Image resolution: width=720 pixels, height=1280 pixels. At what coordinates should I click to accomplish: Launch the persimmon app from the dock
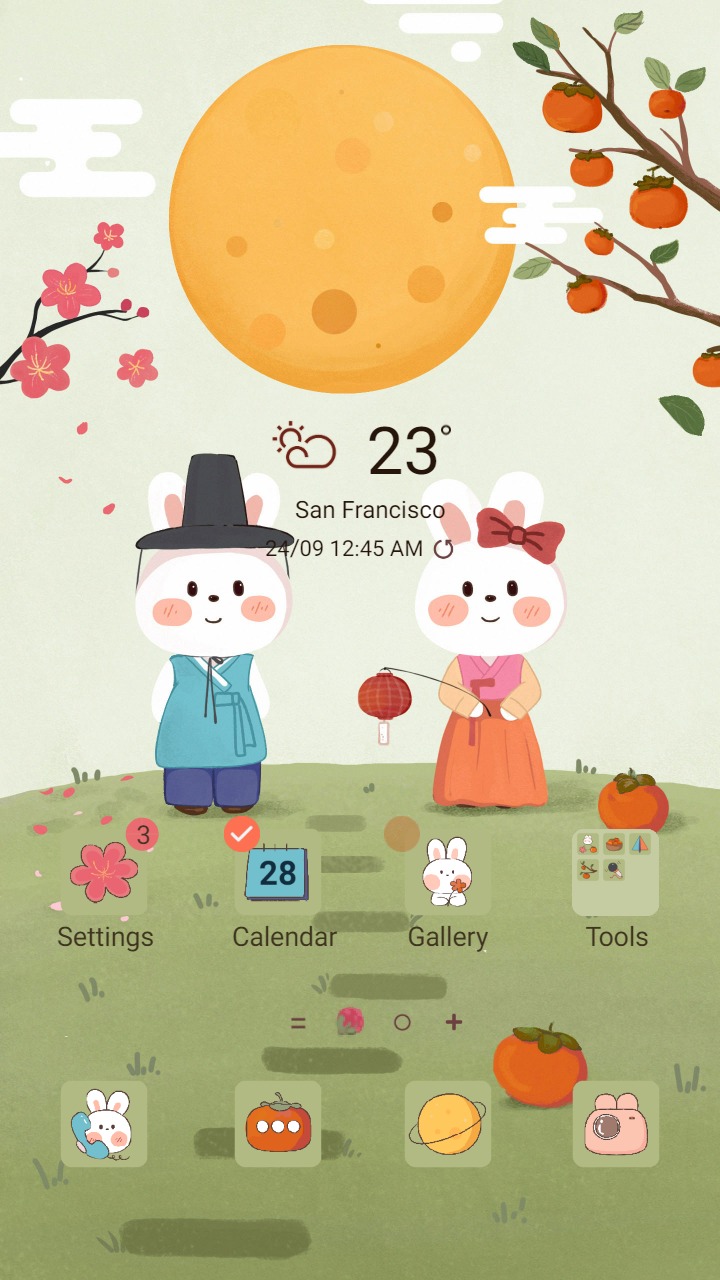tap(278, 1123)
